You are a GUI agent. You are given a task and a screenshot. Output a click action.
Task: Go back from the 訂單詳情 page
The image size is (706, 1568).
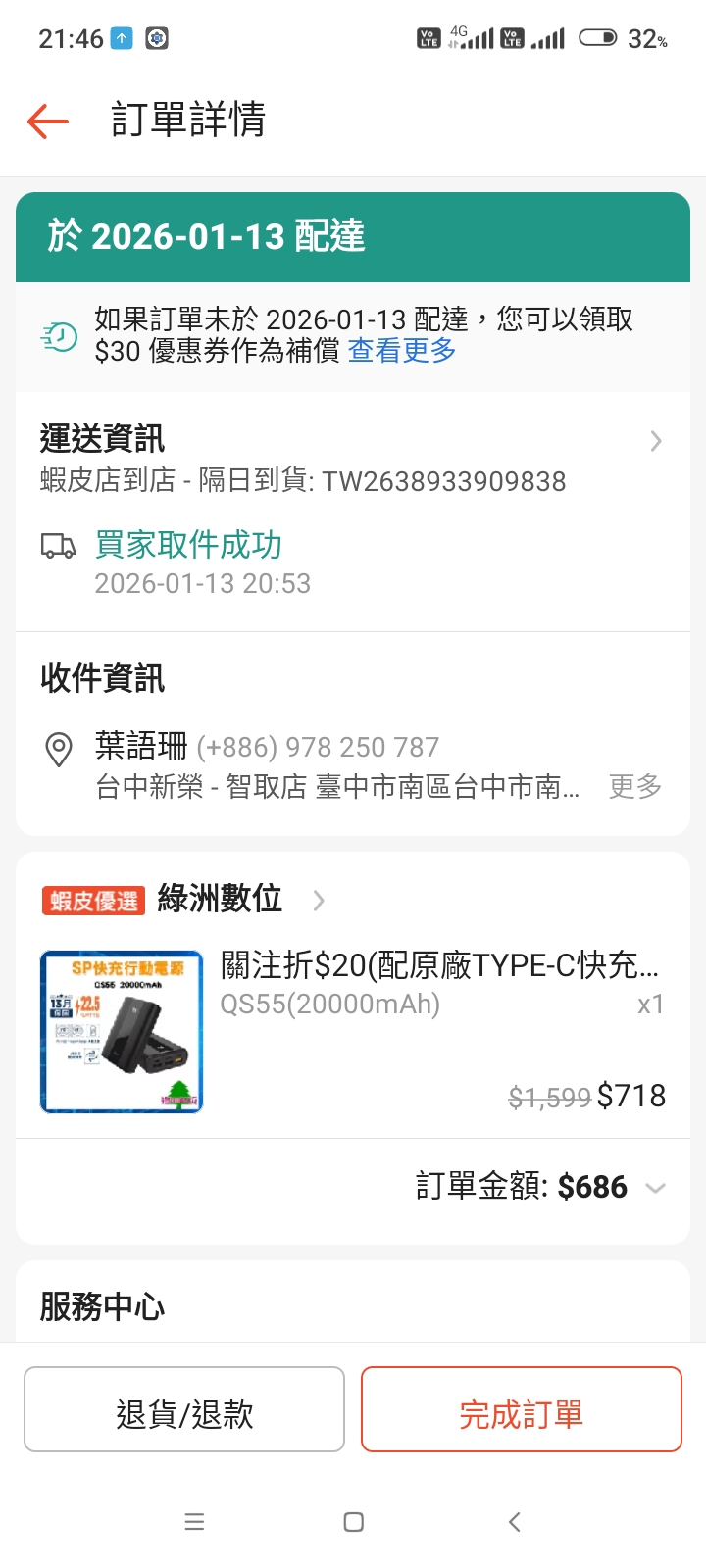pos(48,122)
